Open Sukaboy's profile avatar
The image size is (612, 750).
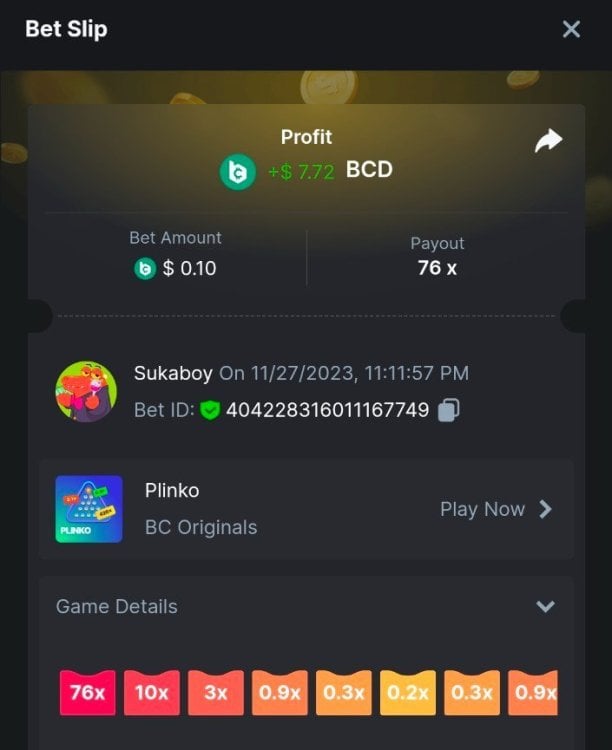tap(86, 392)
